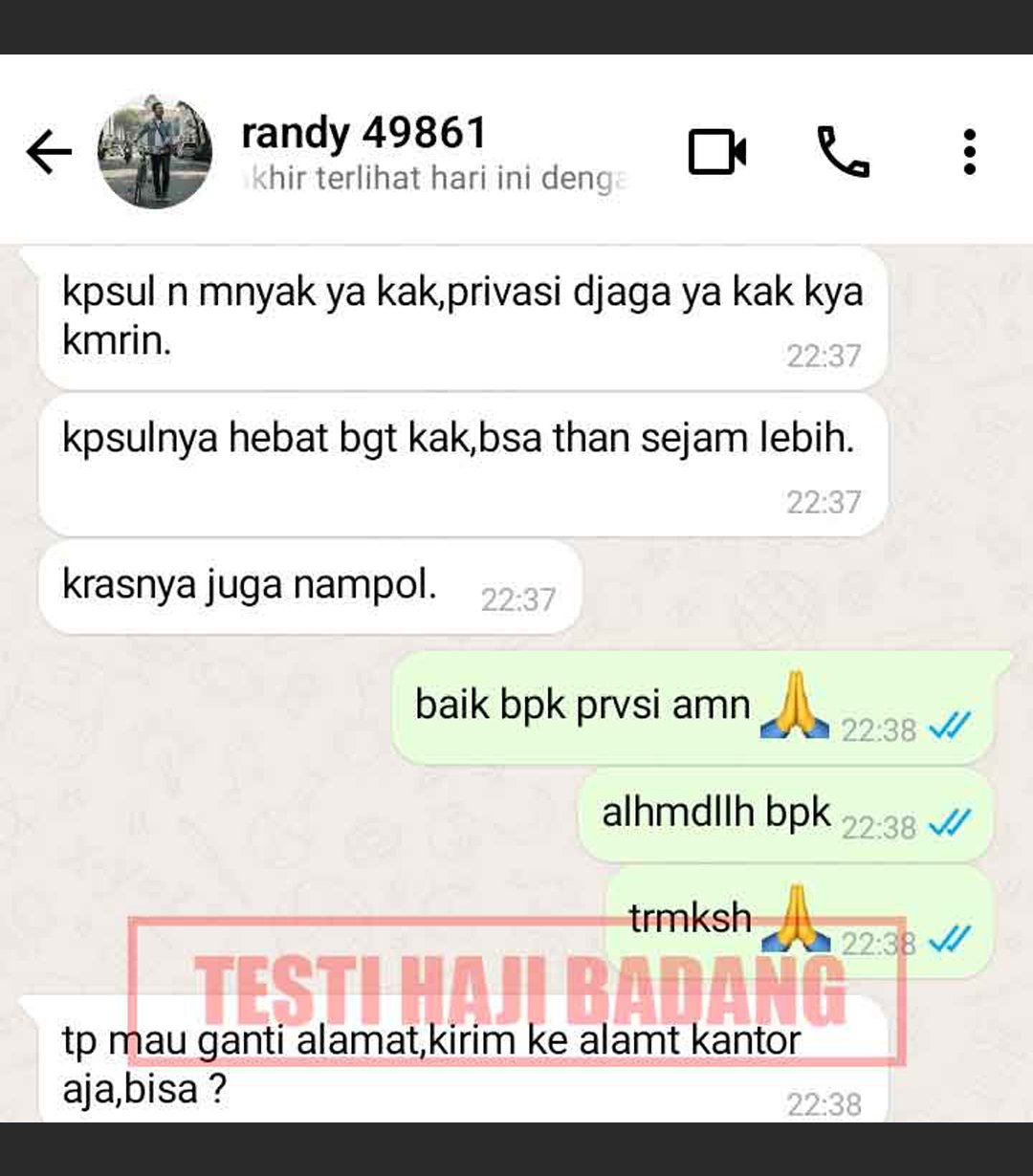This screenshot has height=1176, width=1033.
Task: Start a voice call with randy 49861
Action: 843,152
